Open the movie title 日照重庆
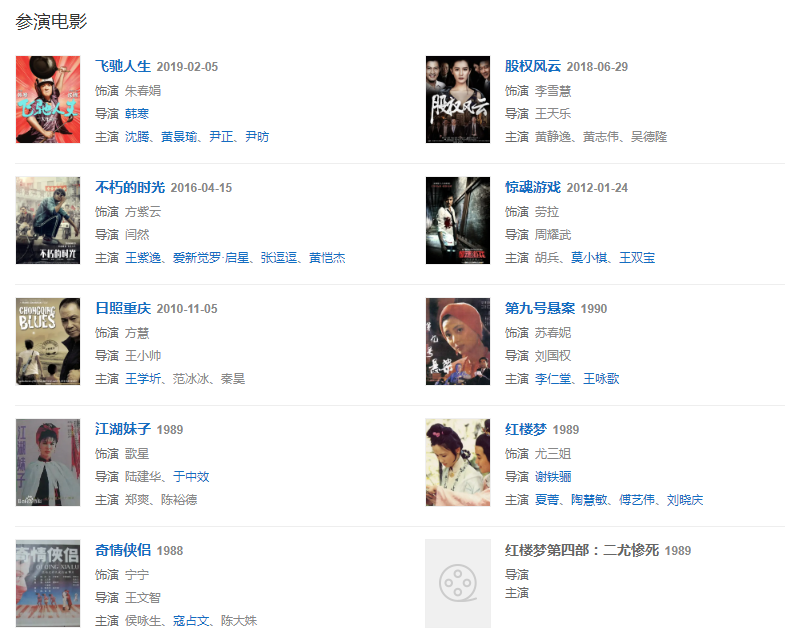Screen dimensions: 785x643 (122, 309)
